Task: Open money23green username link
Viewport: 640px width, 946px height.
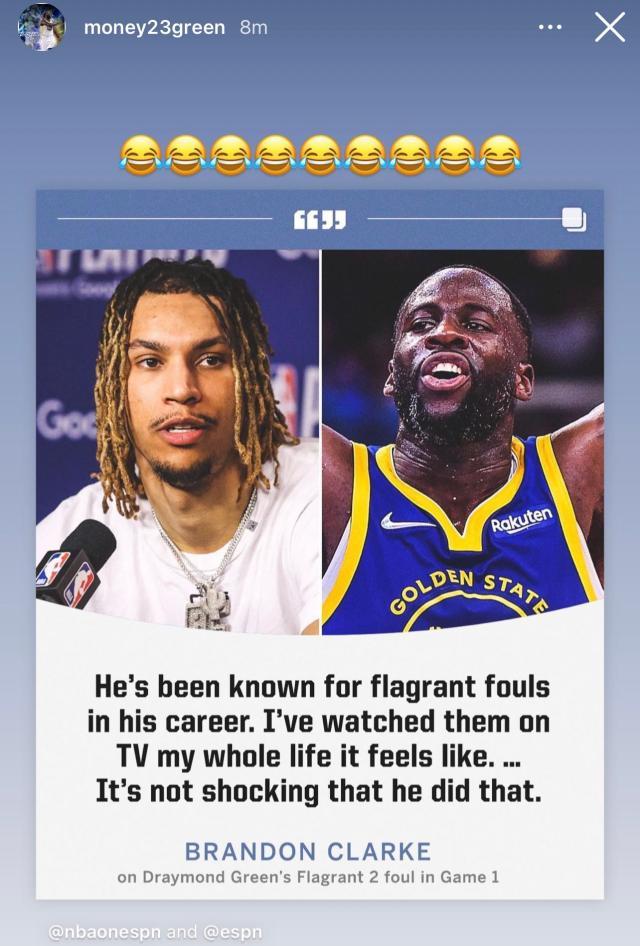Action: (154, 28)
